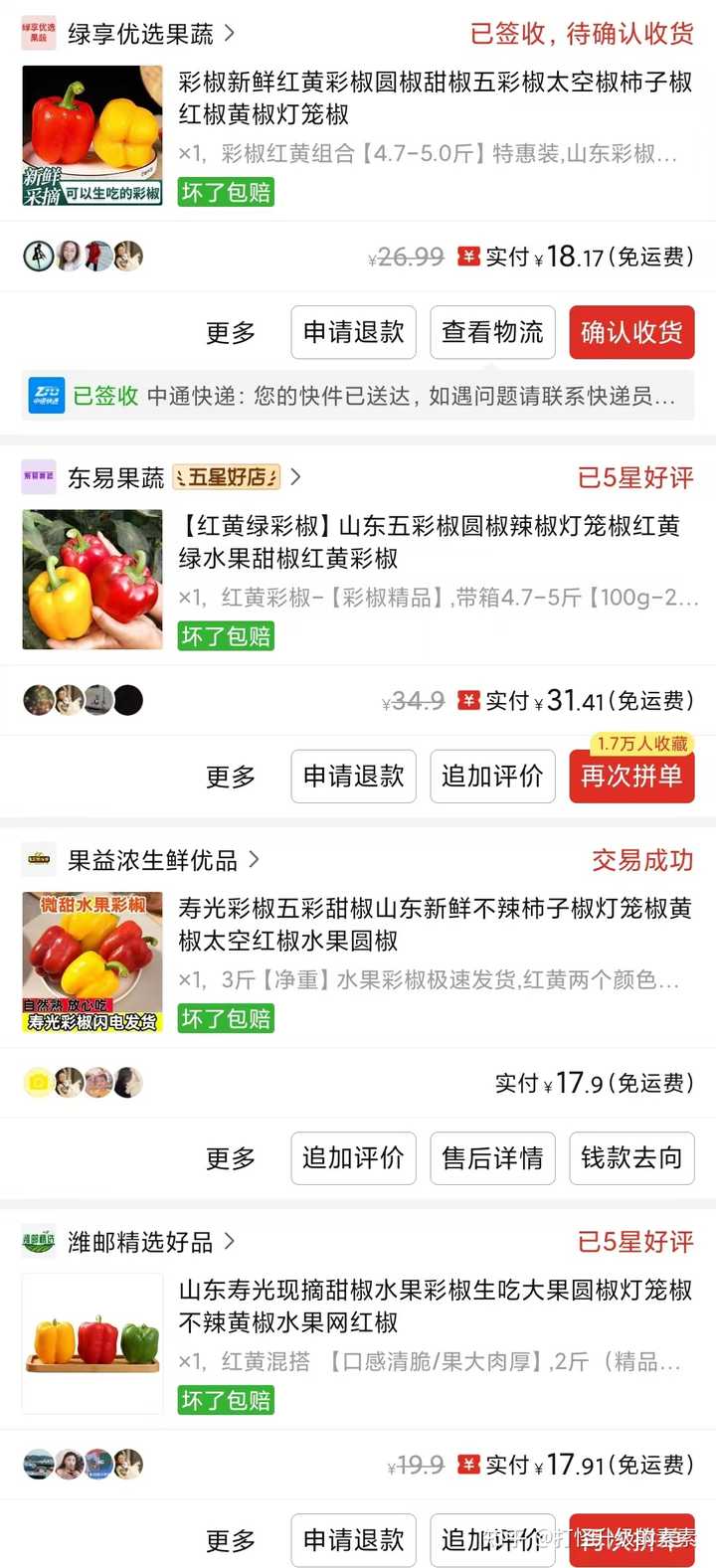Tap 再次拼单 on the 东易果蔬 order
The height and width of the screenshot is (1568, 716).
631,777
